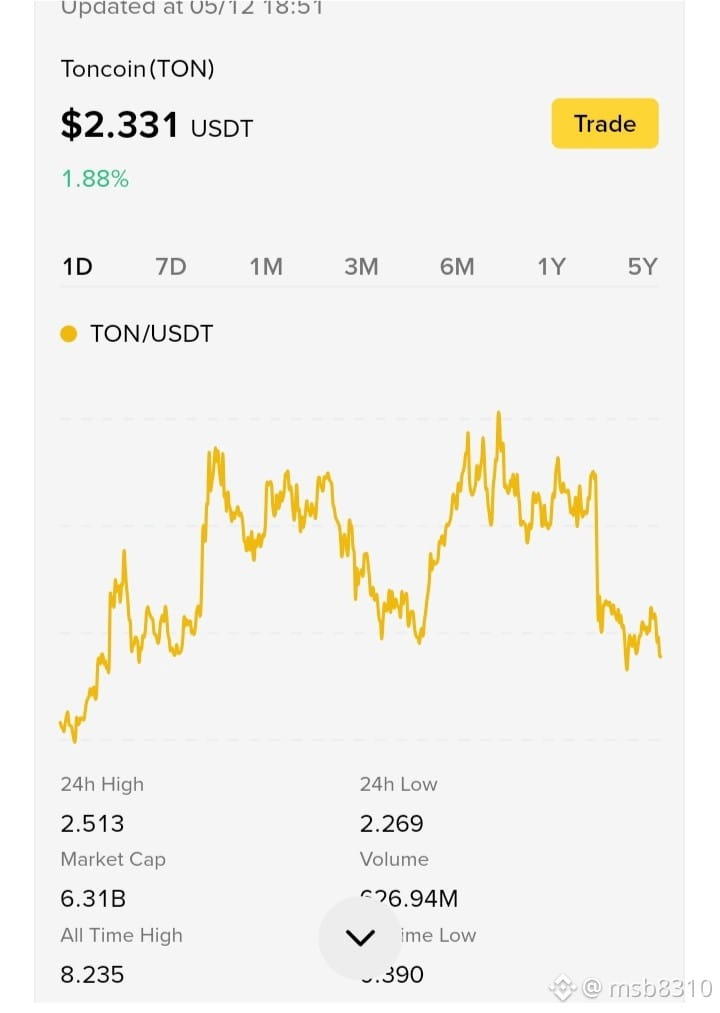View the 6M price history
Image resolution: width=720 pixels, height=1013 pixels.
pos(456,267)
